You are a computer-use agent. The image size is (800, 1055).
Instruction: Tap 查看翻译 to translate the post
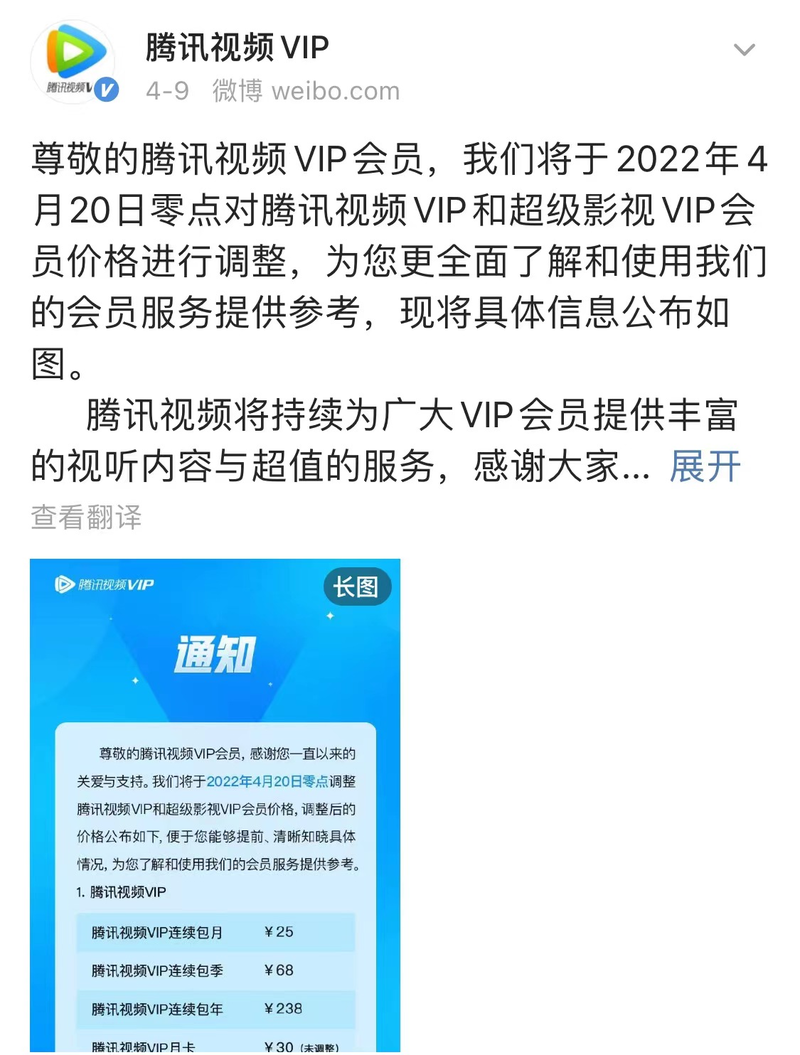tap(86, 517)
